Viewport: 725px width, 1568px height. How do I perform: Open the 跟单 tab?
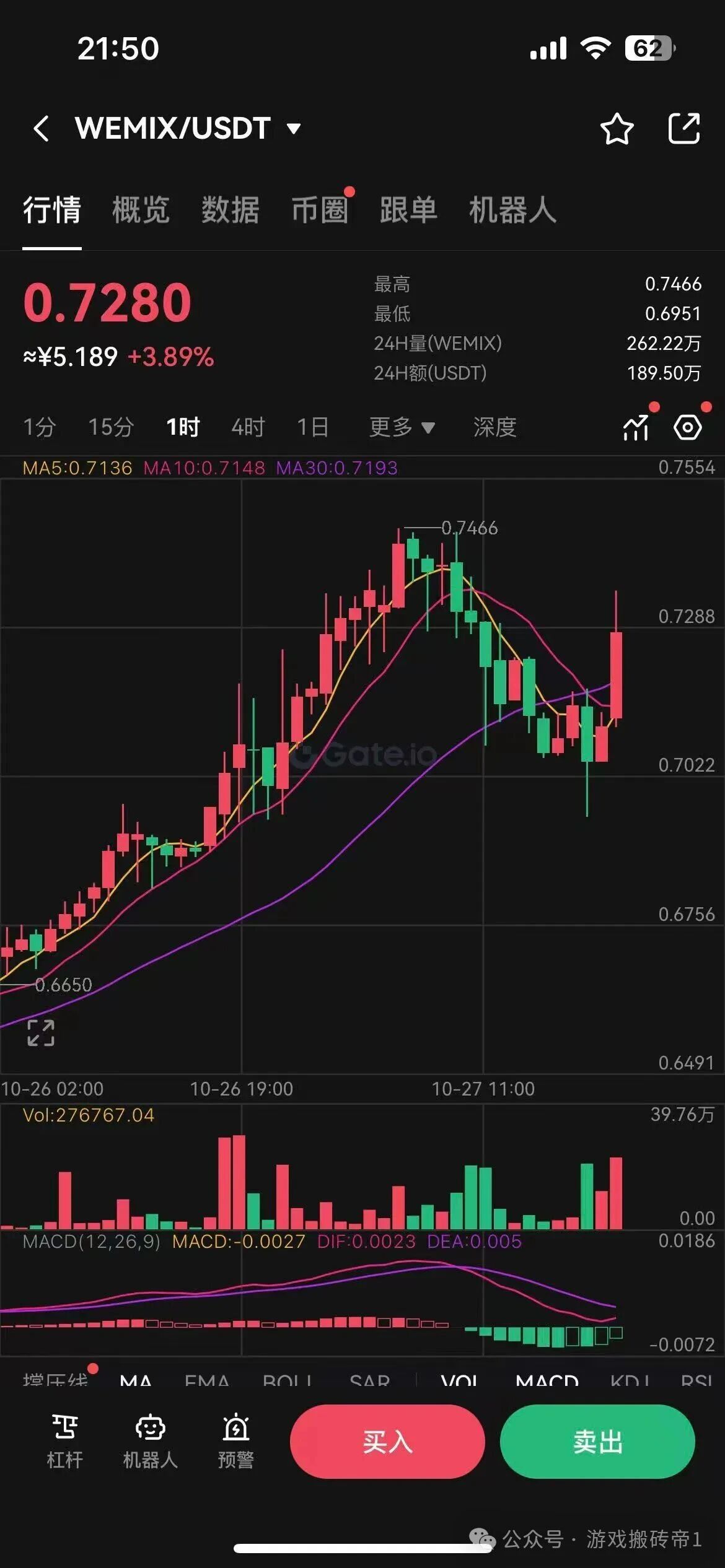point(408,209)
